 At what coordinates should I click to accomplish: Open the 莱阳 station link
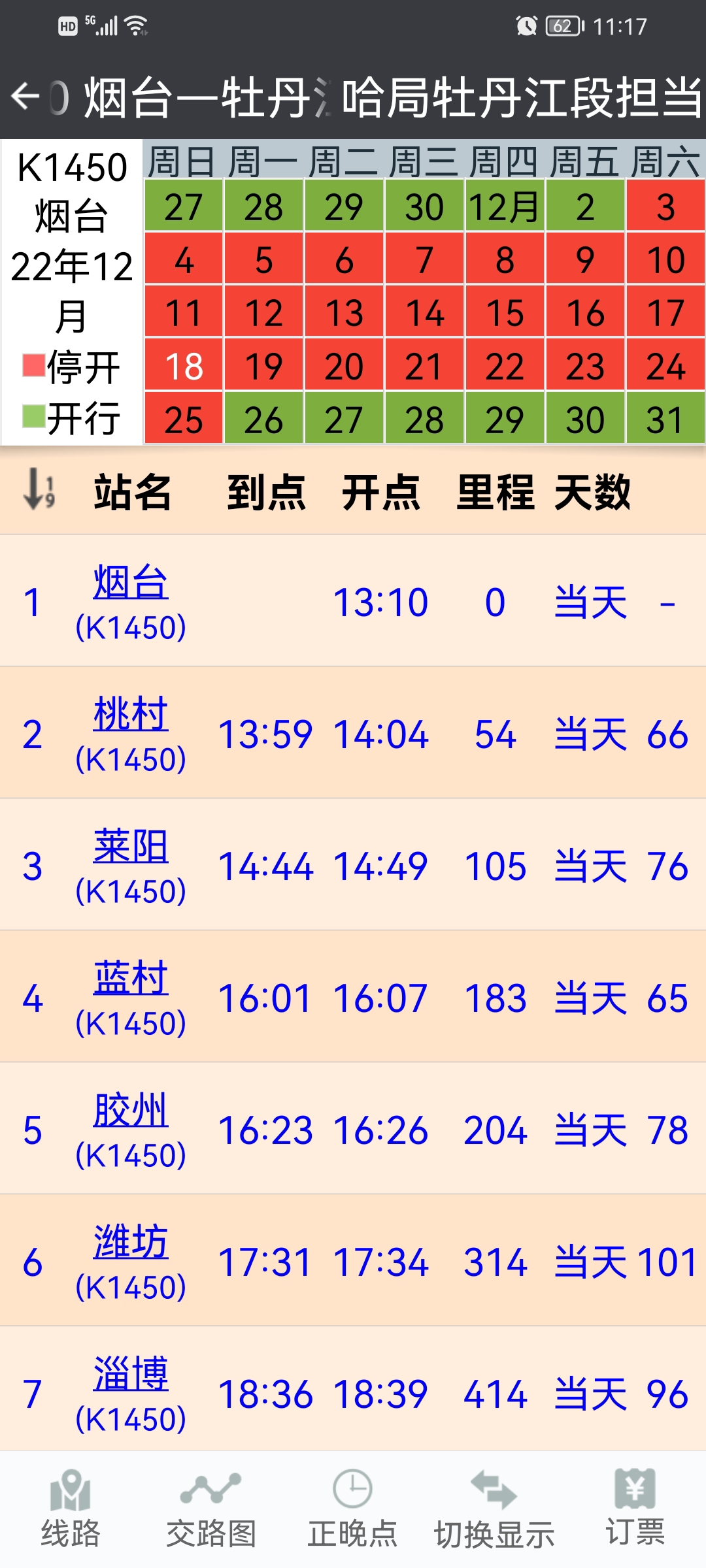[x=131, y=845]
